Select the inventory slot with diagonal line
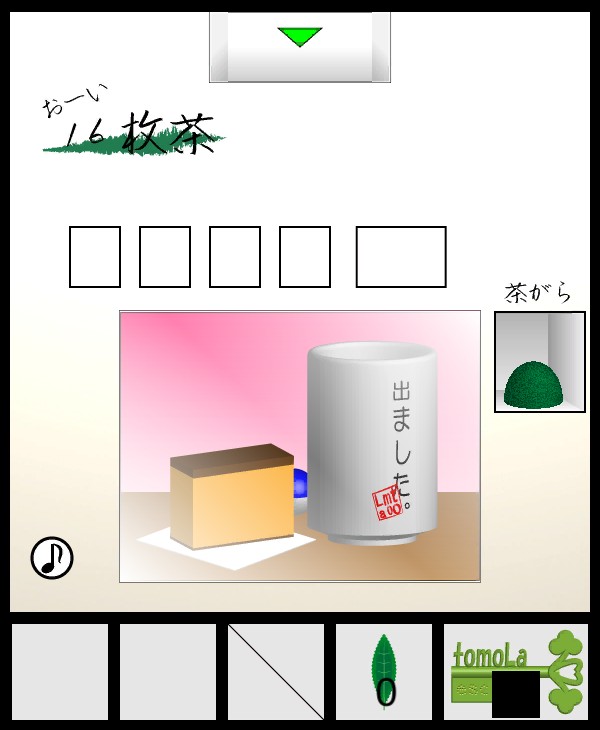The height and width of the screenshot is (730, 600). (276, 672)
